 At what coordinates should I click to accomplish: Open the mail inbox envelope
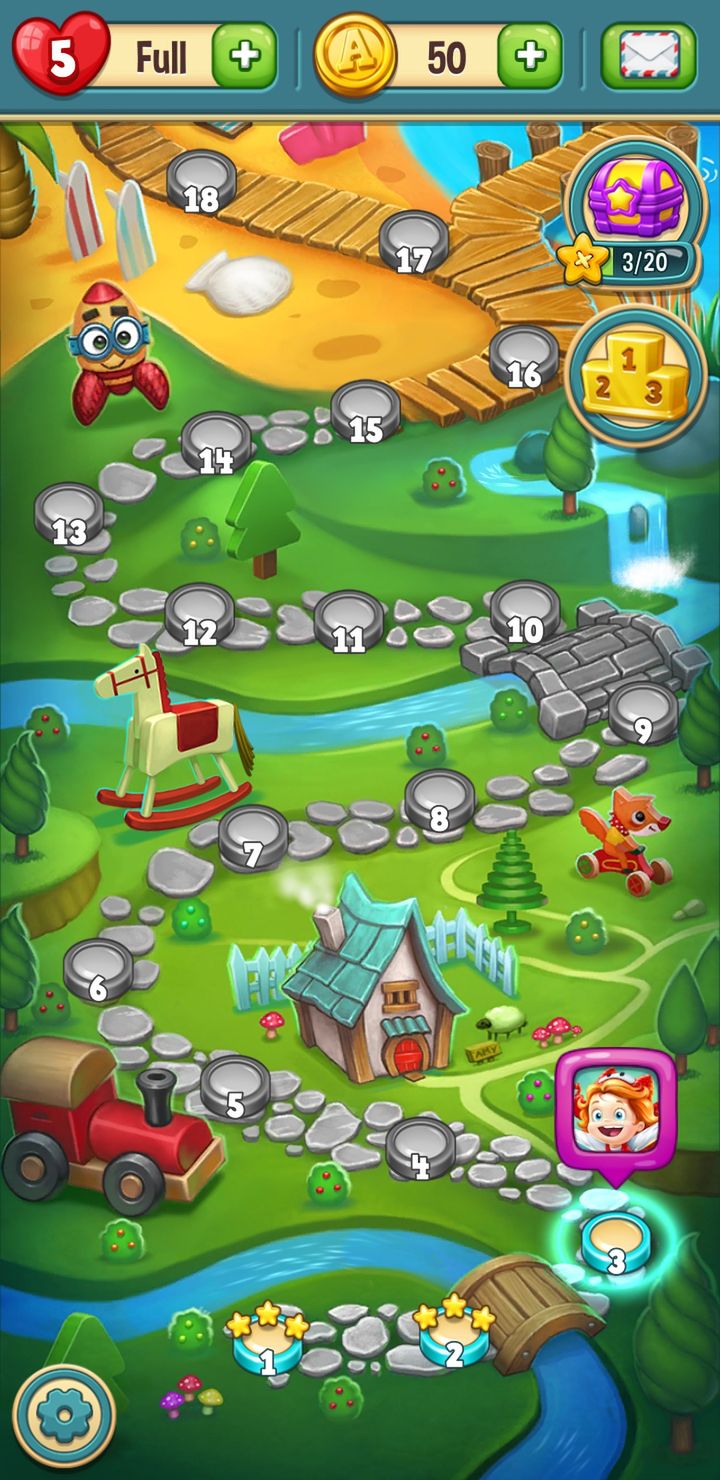649,56
